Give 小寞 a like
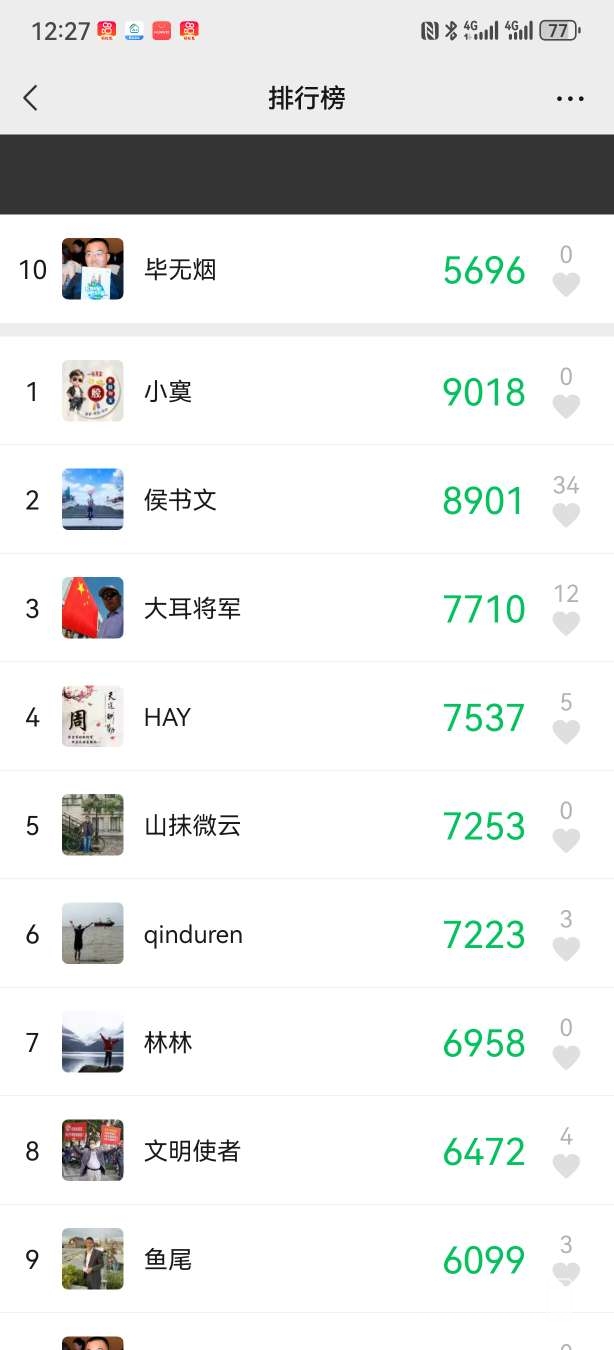Screen dimensions: 614x1350 [566, 406]
